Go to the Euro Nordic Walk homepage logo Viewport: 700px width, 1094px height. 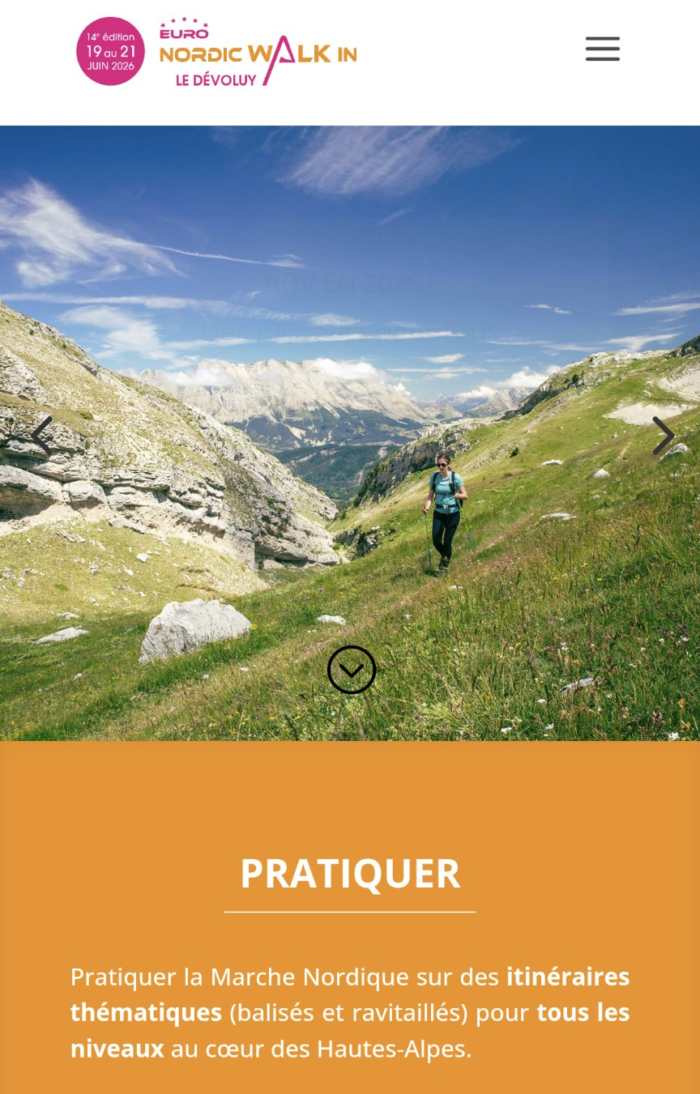[217, 51]
